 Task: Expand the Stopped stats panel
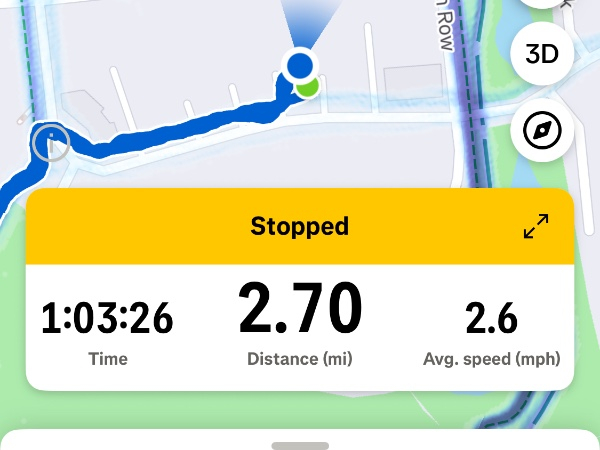(536, 226)
